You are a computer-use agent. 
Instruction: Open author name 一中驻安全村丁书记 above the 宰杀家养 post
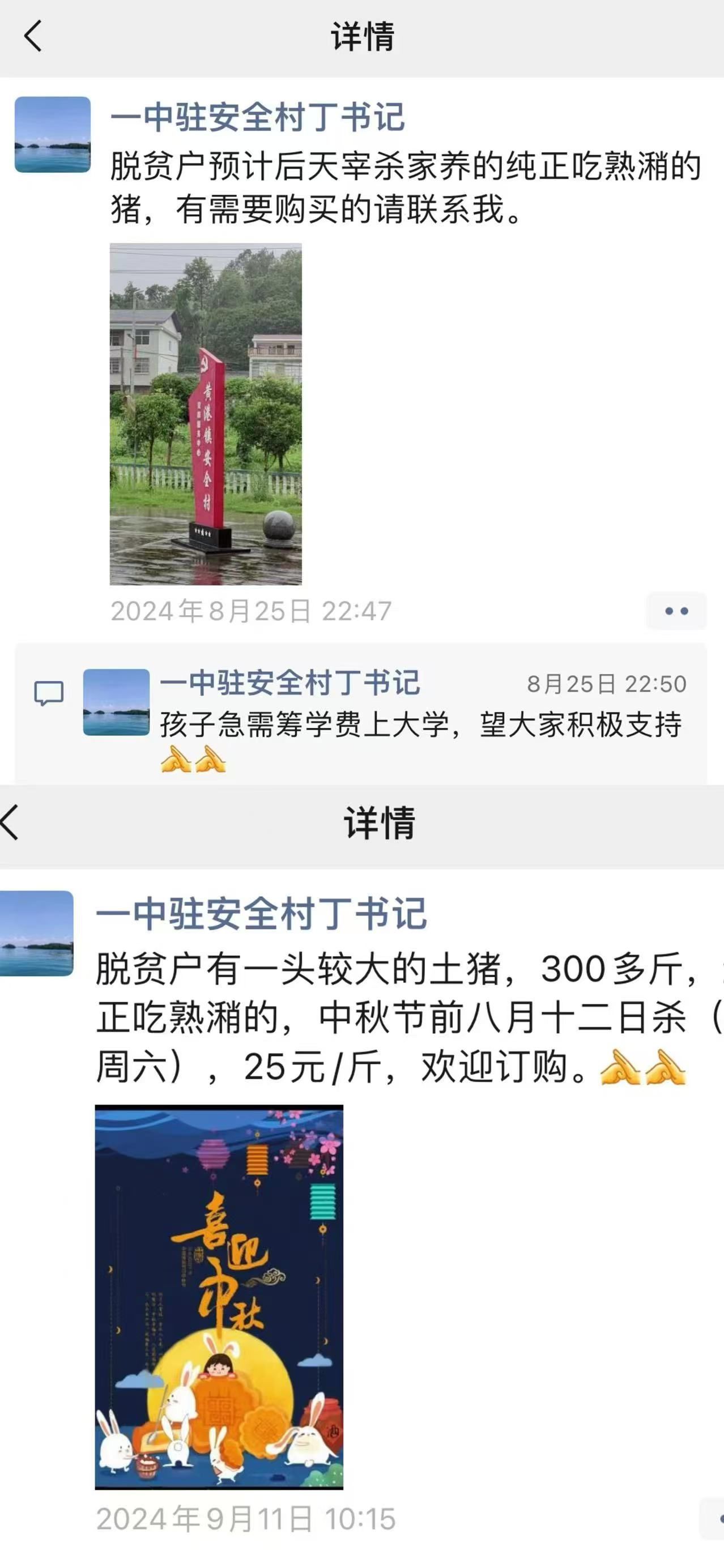click(258, 117)
